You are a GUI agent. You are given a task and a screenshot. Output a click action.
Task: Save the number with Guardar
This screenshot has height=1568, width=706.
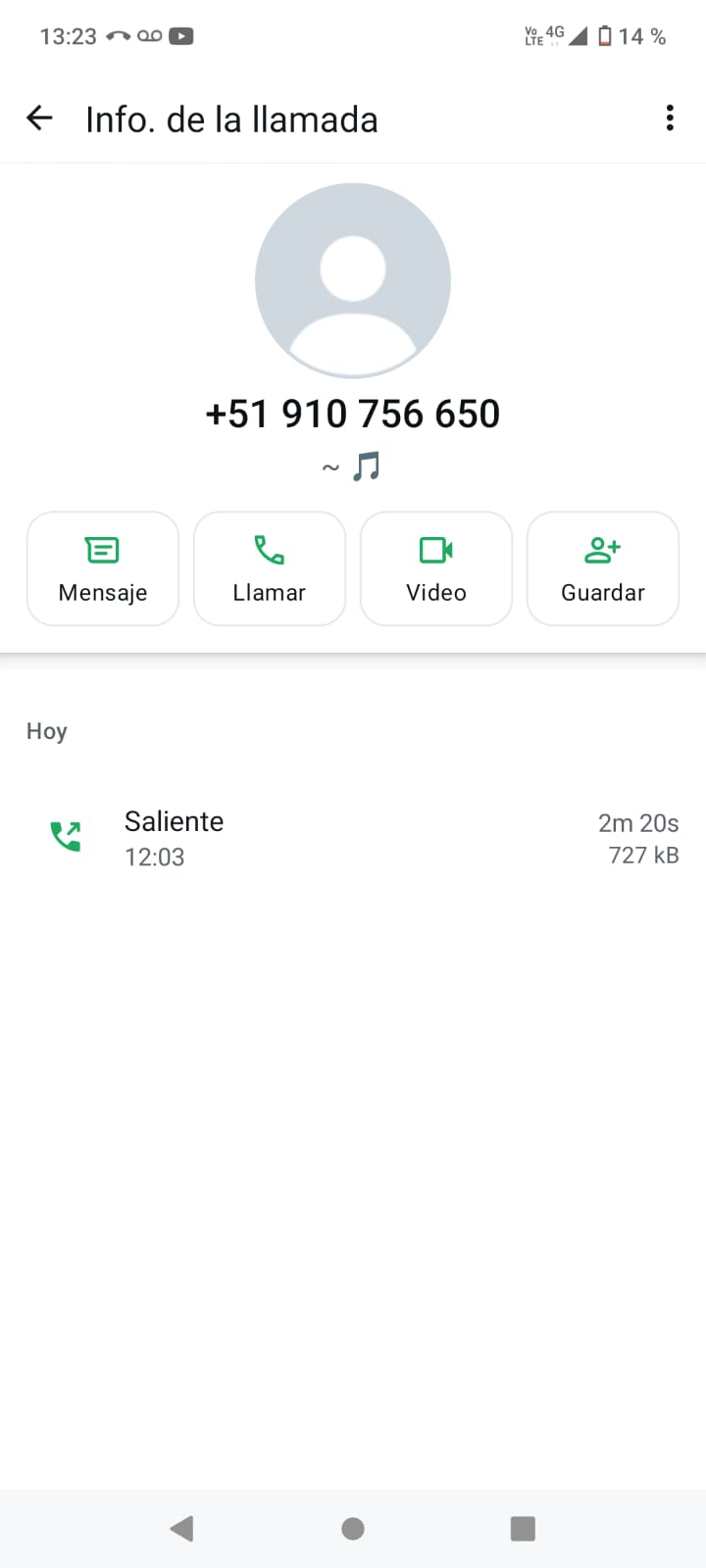(603, 568)
